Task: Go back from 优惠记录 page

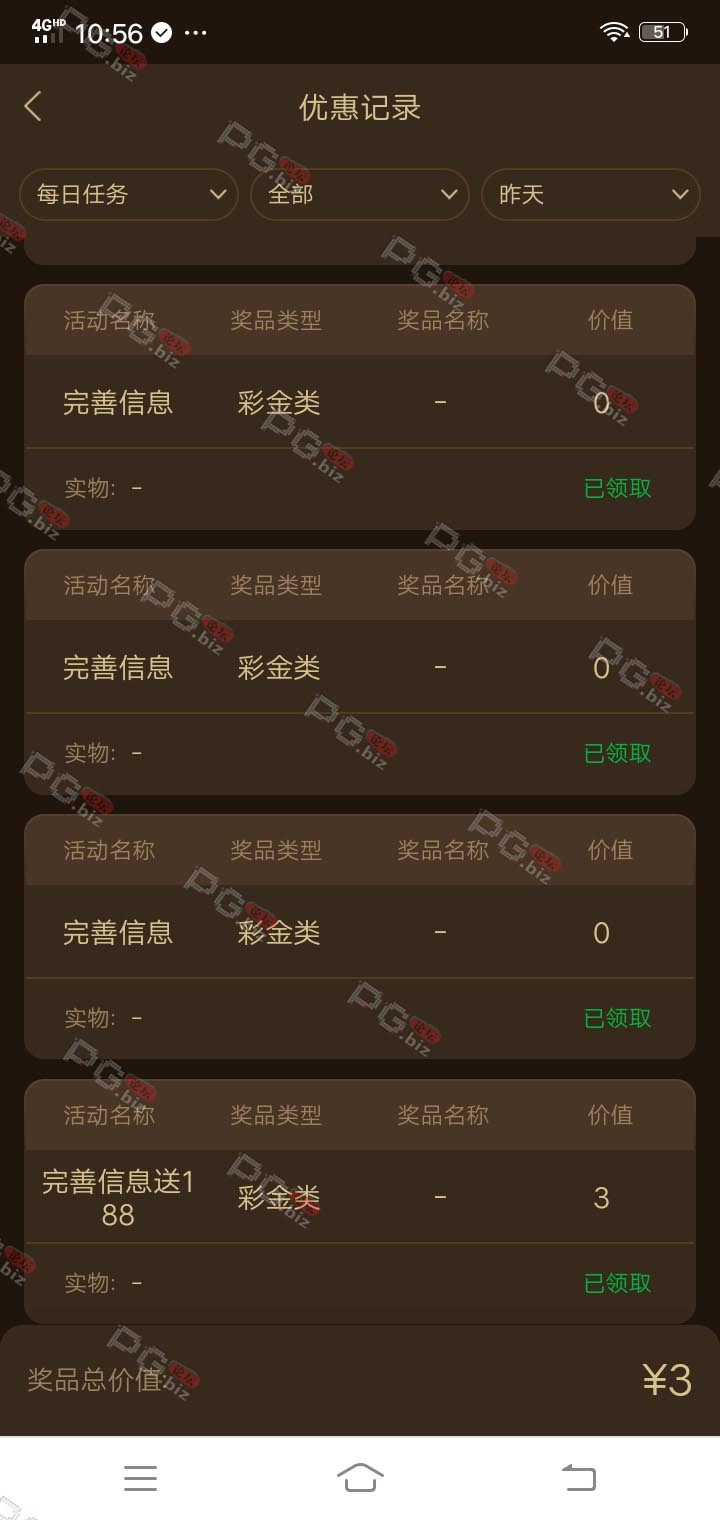Action: point(33,106)
